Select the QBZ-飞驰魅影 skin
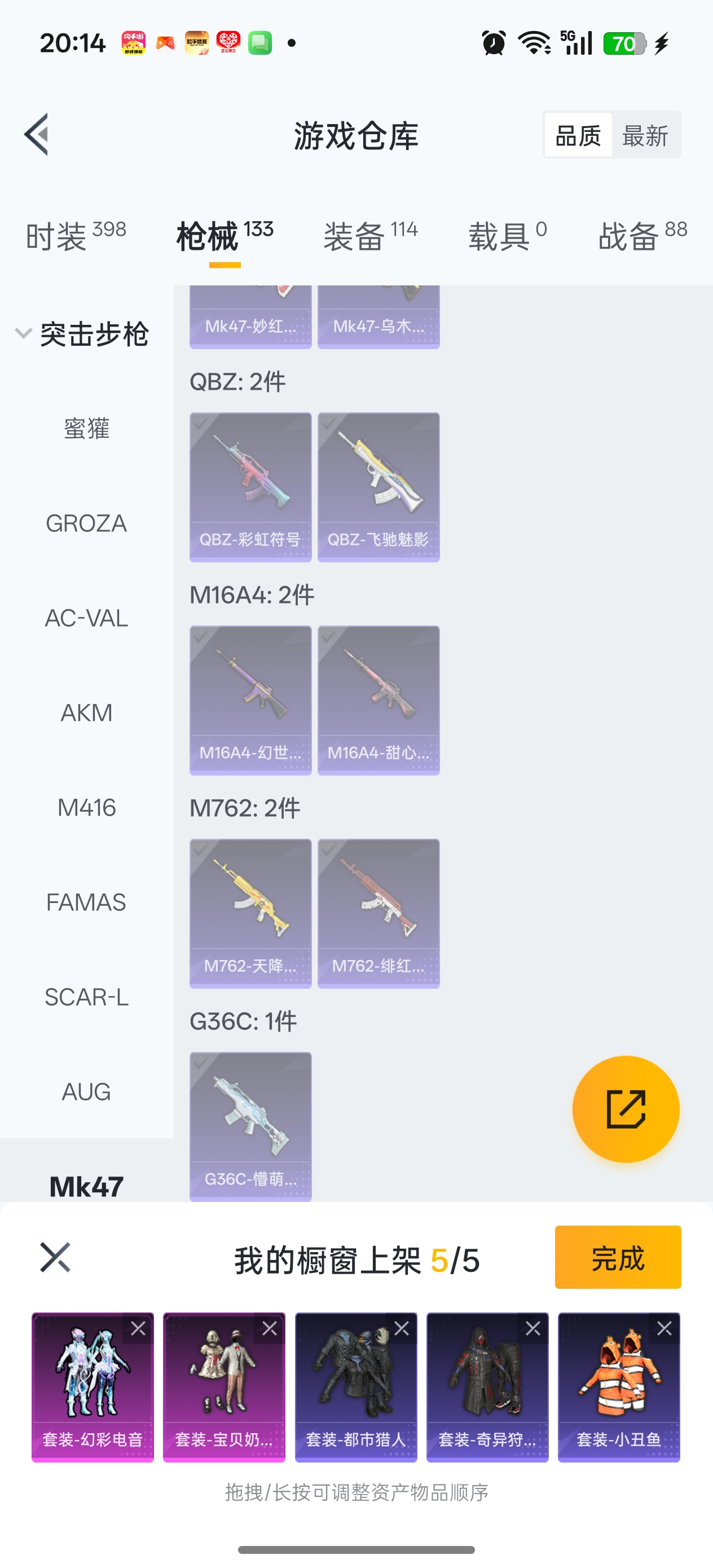Viewport: 713px width, 1568px height. coord(378,486)
